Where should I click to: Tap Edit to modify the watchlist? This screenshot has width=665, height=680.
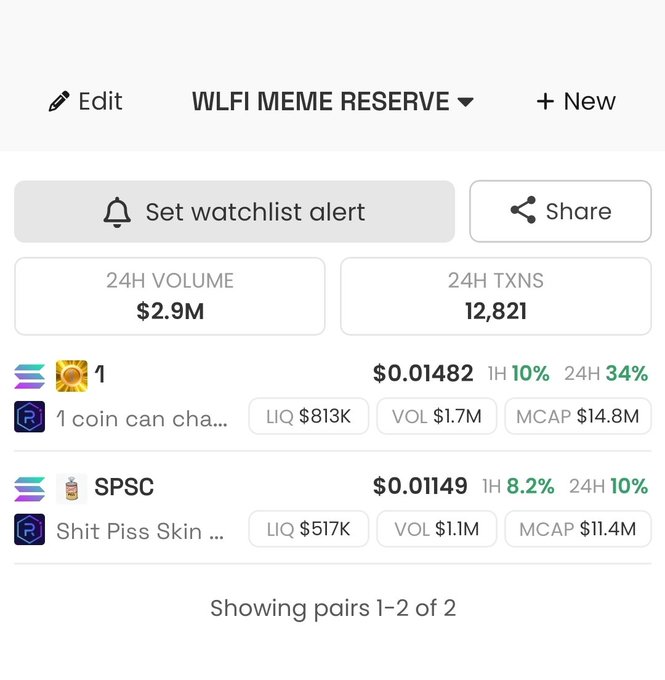(85, 101)
